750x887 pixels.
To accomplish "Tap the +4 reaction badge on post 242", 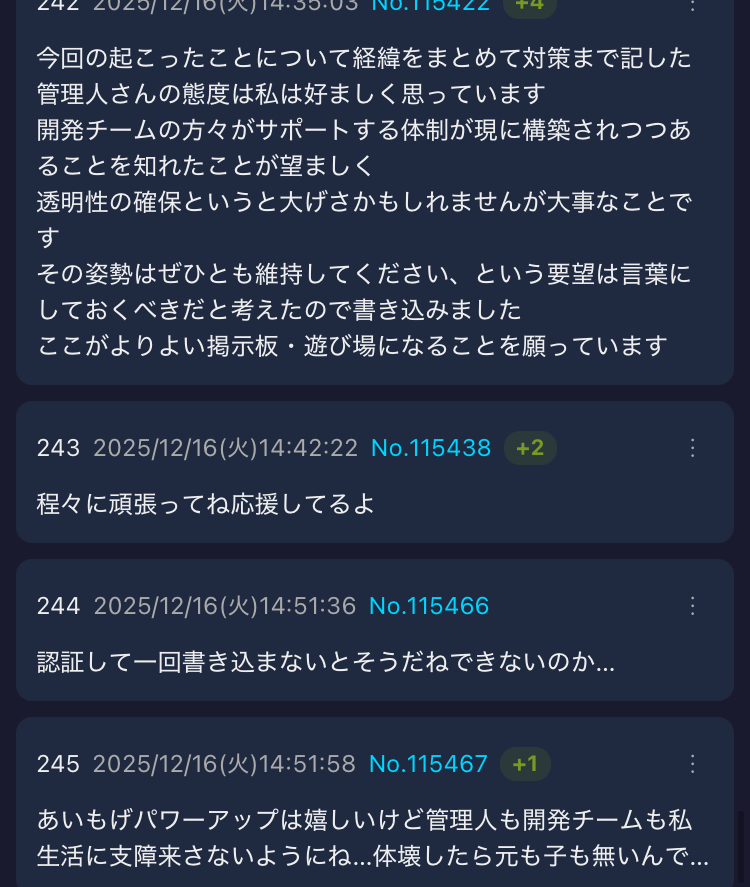I will 529,5.
